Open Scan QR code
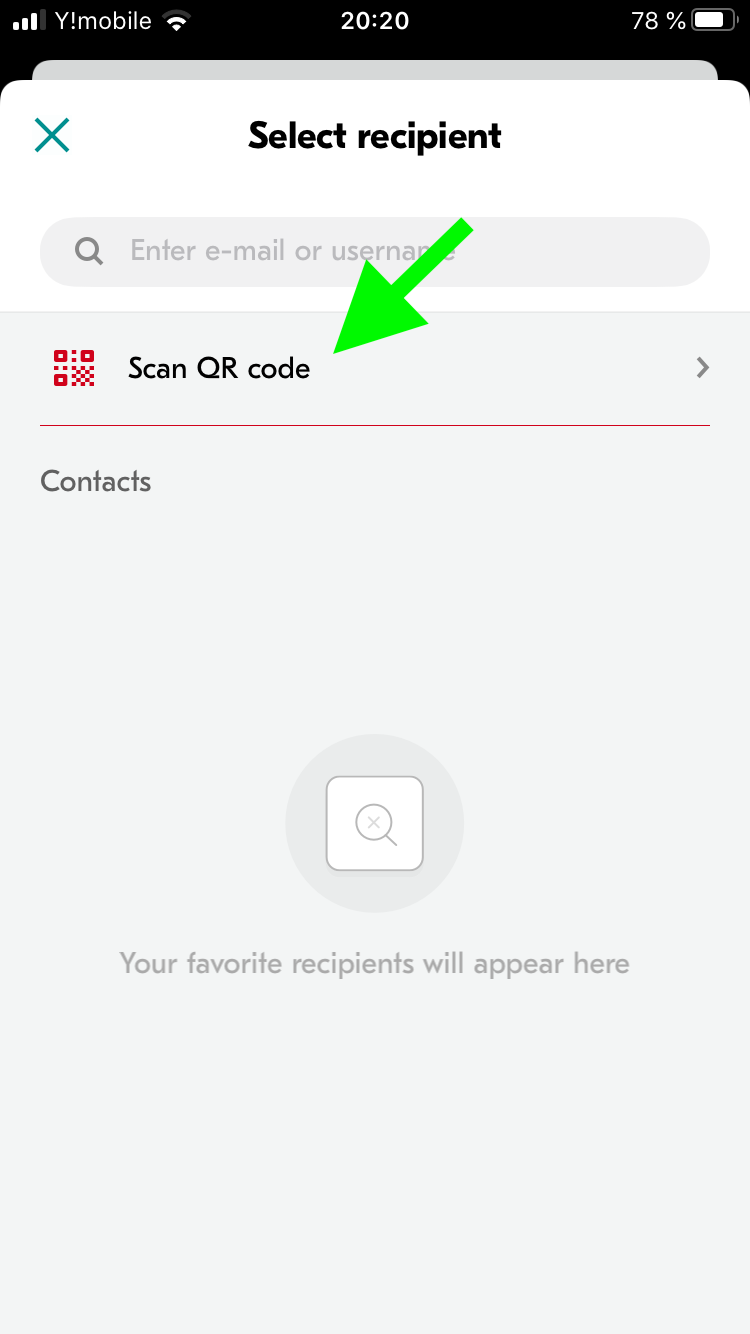The width and height of the screenshot is (750, 1334). click(375, 368)
